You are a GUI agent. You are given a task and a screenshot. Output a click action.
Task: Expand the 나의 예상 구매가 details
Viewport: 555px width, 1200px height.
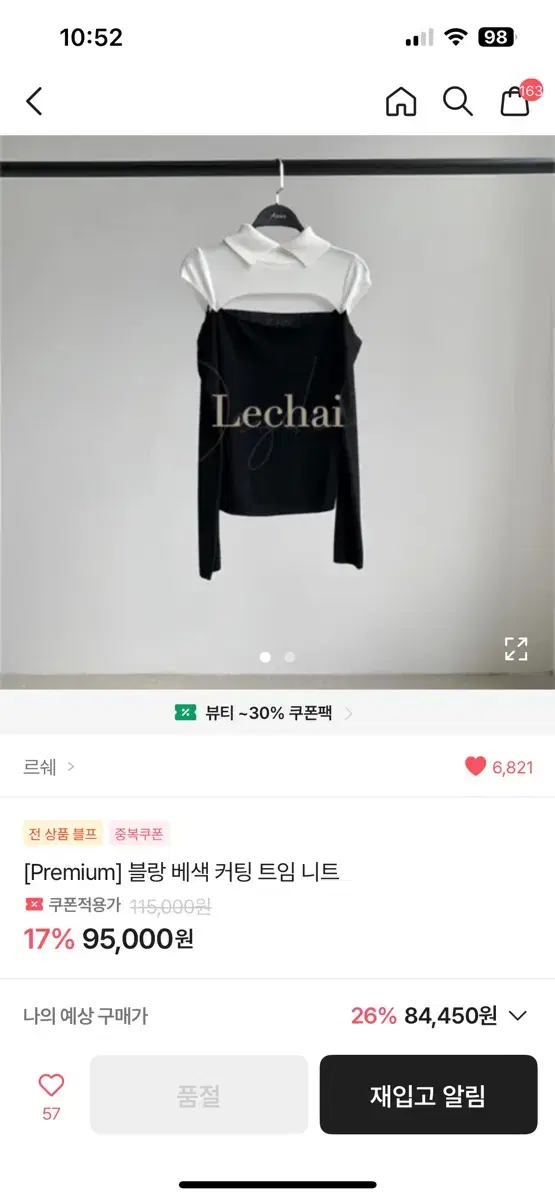point(518,1016)
